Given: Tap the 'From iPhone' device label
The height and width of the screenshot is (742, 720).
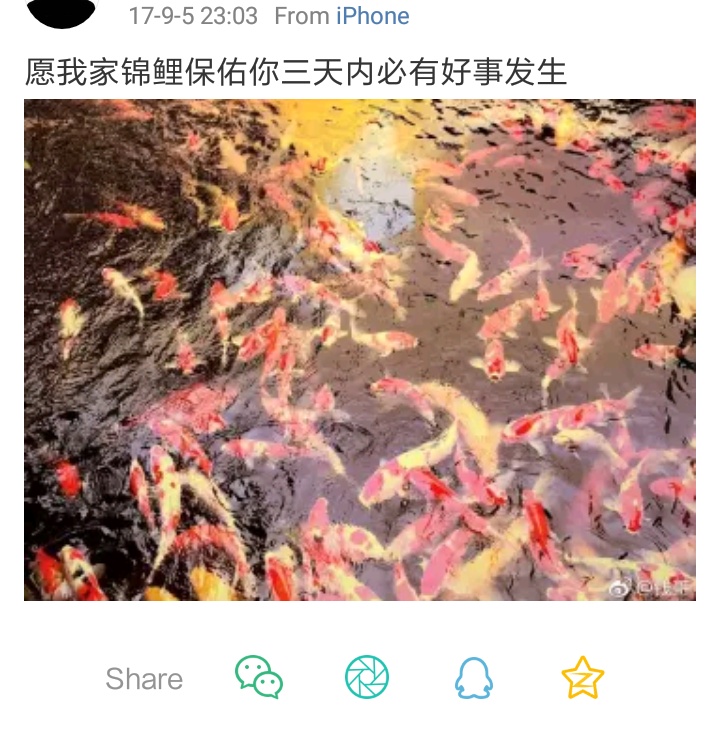Looking at the screenshot, I should 343,15.
